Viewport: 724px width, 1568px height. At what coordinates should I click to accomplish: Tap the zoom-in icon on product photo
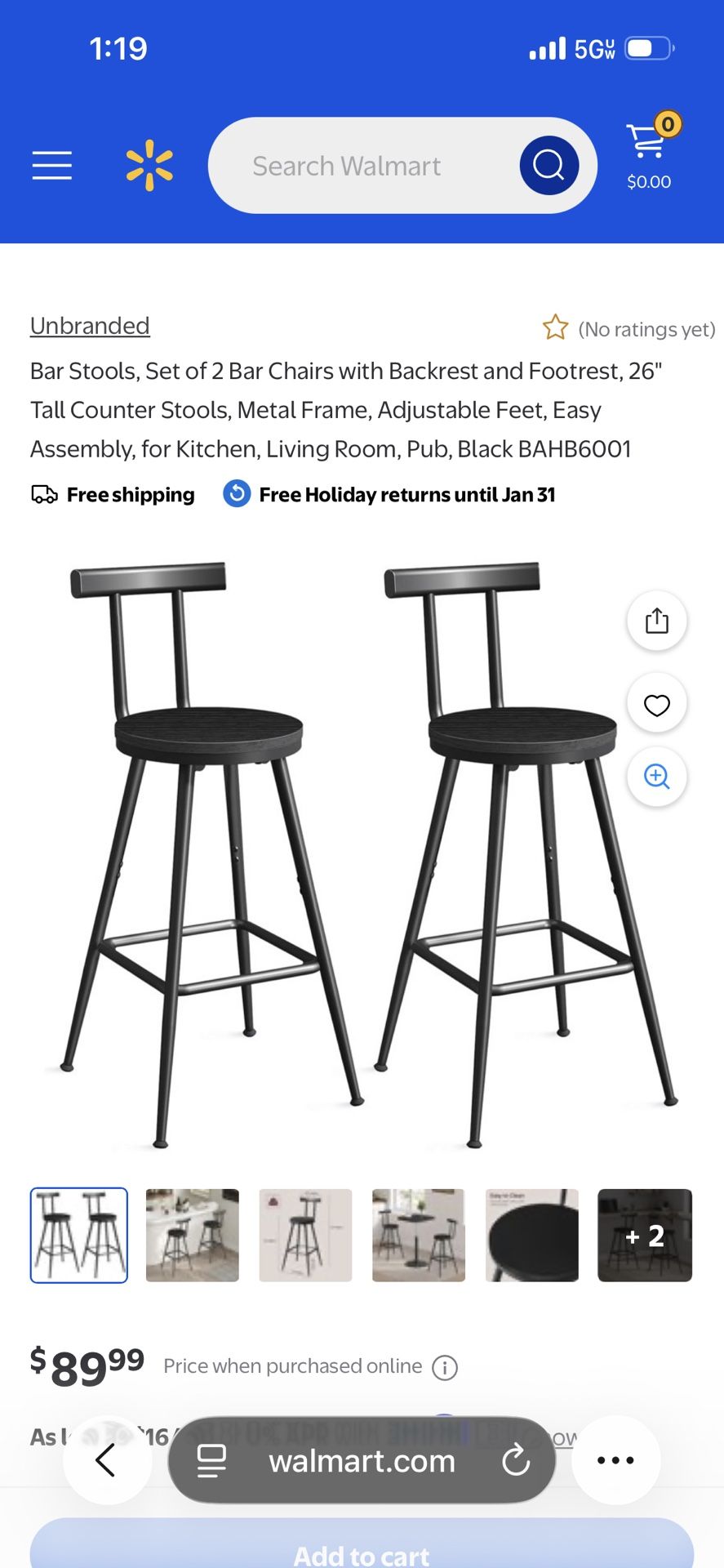click(656, 777)
